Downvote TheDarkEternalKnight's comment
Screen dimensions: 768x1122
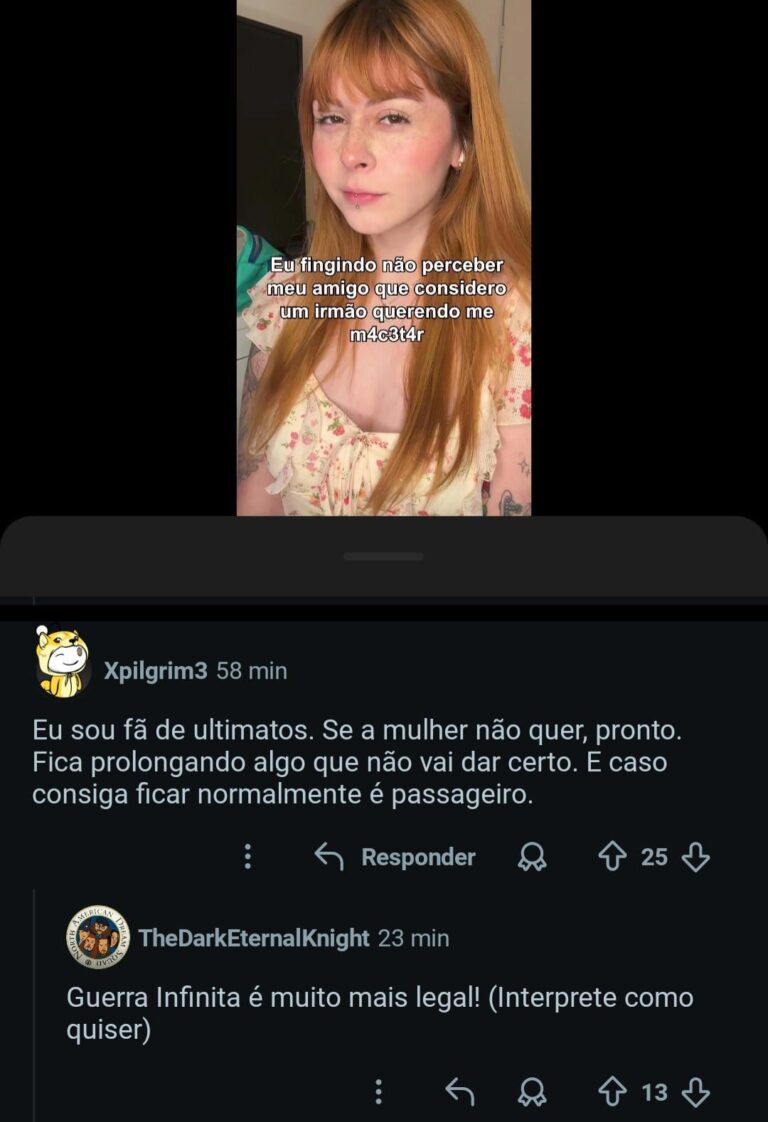coord(695,1092)
